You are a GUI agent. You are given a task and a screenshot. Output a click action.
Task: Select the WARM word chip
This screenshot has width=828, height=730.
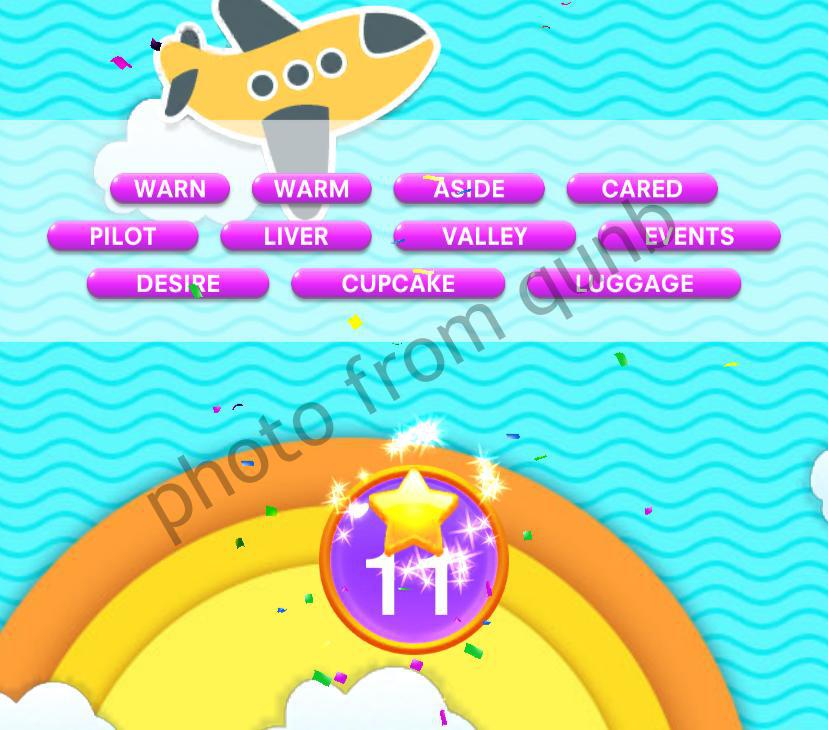click(x=311, y=189)
